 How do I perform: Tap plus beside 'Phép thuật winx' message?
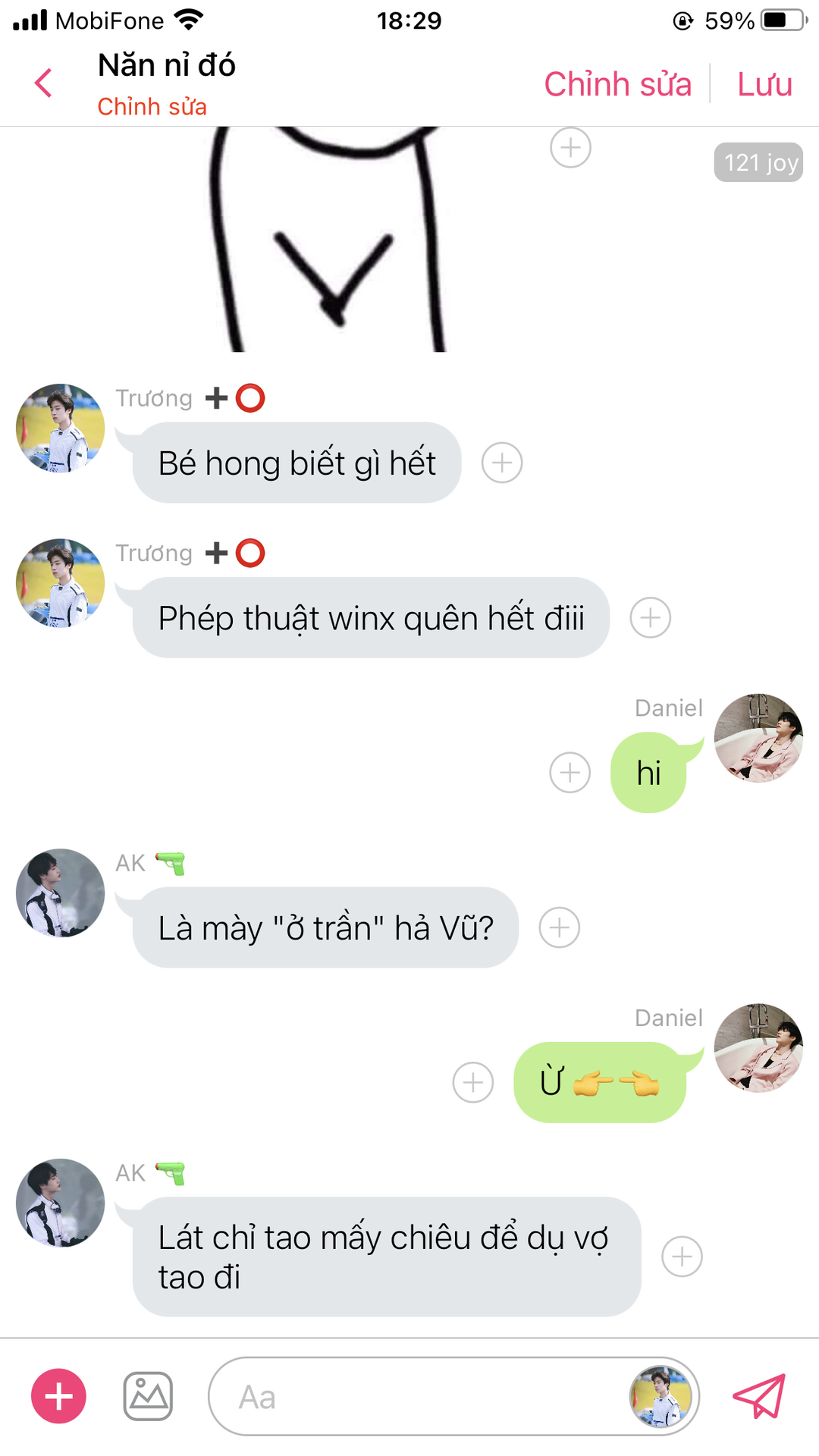[651, 617]
